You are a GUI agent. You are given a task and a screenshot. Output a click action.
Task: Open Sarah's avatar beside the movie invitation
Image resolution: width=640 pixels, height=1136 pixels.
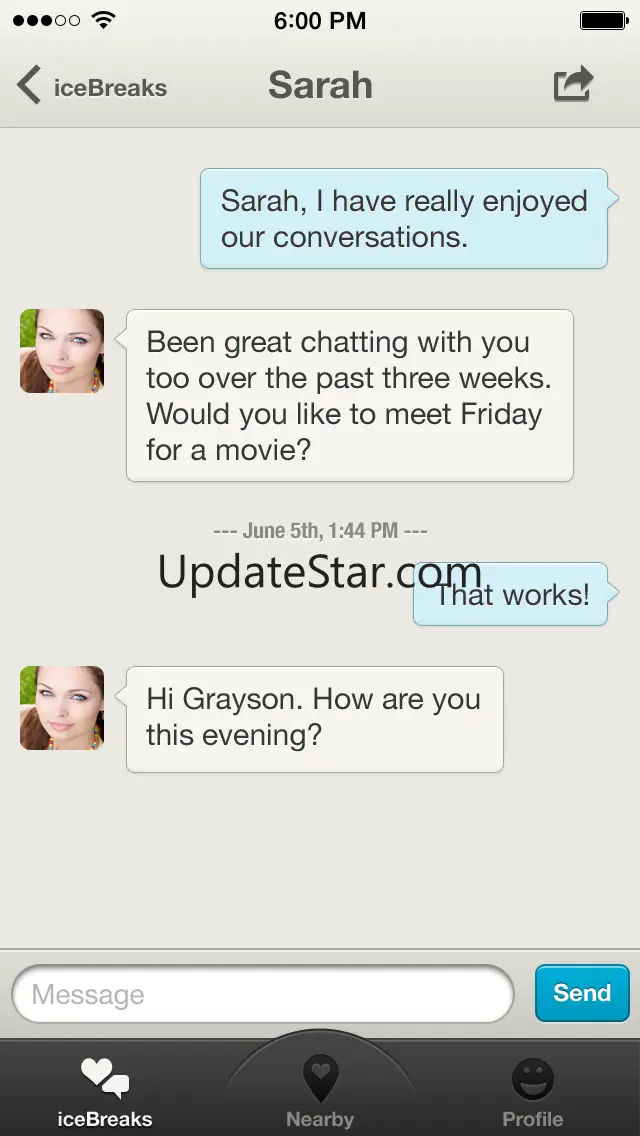point(62,351)
